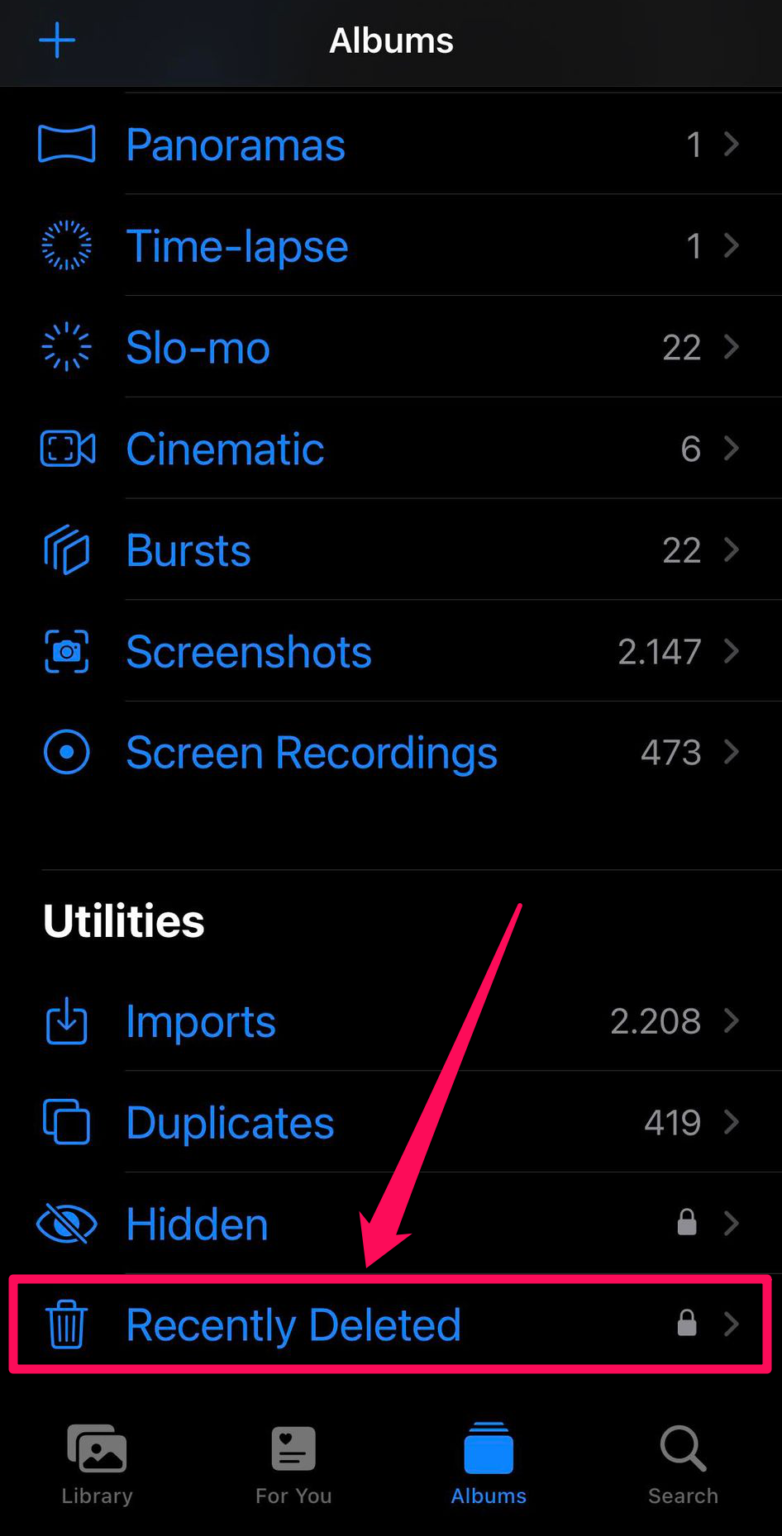The height and width of the screenshot is (1536, 782).
Task: Tap the trash icon beside Recently Deleted
Action: (66, 1324)
